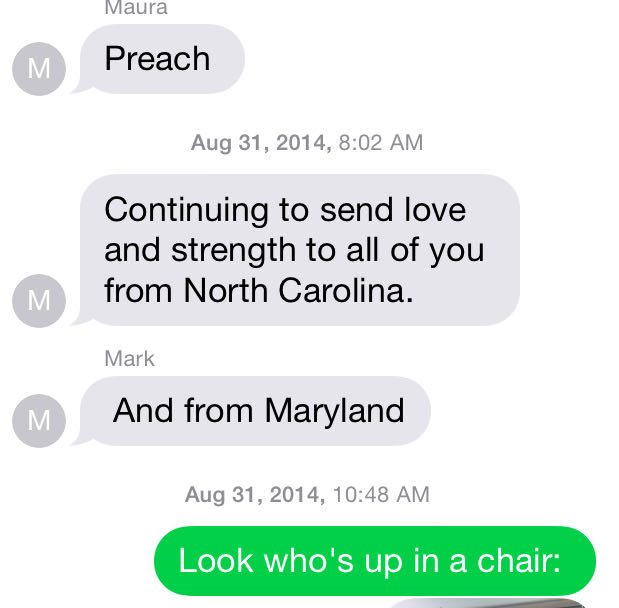Tap the avatar next to the North Carolina message
Viewport: 619px width, 608px height.
coord(37,300)
